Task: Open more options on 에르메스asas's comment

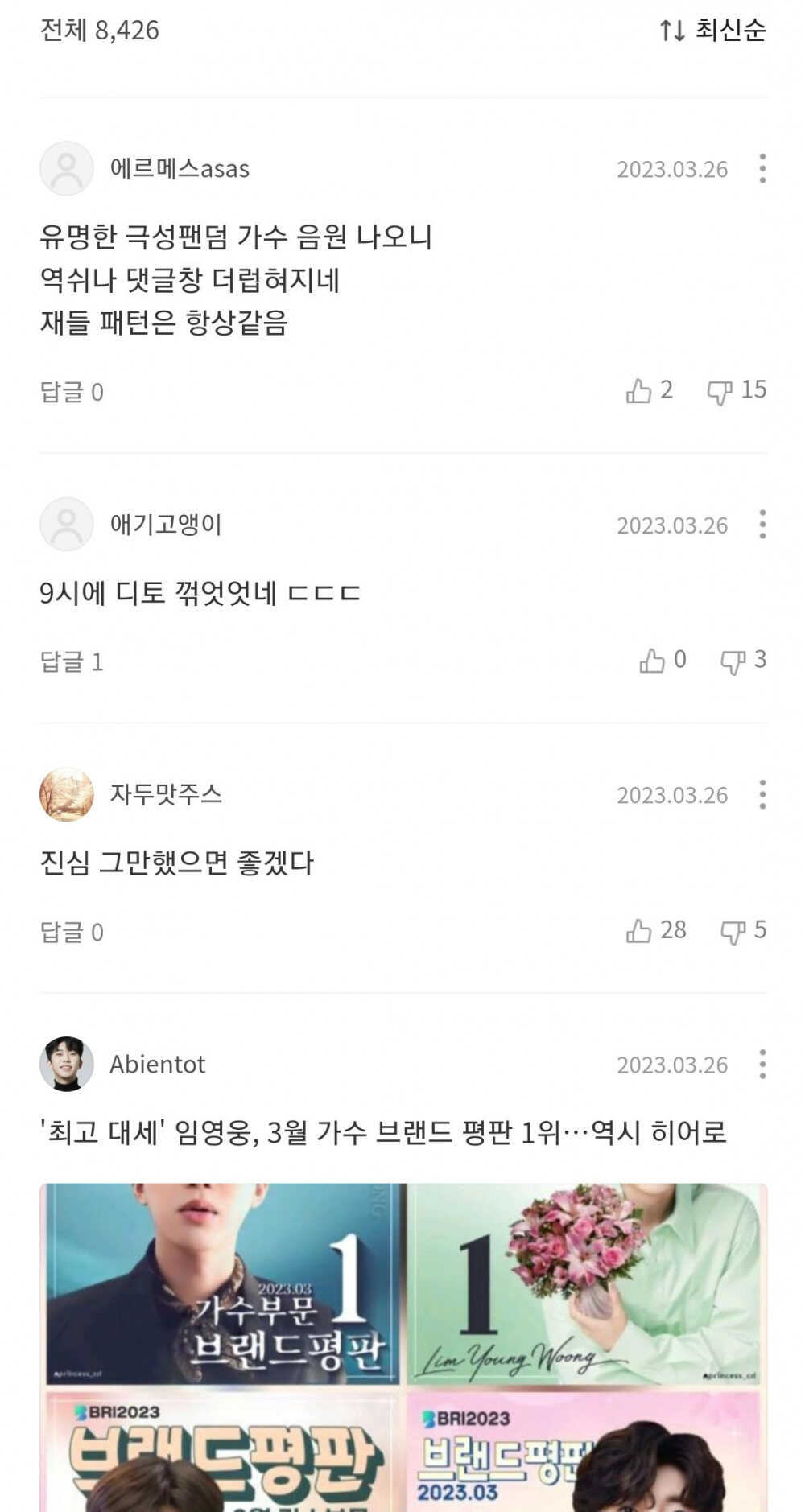Action: [x=762, y=169]
